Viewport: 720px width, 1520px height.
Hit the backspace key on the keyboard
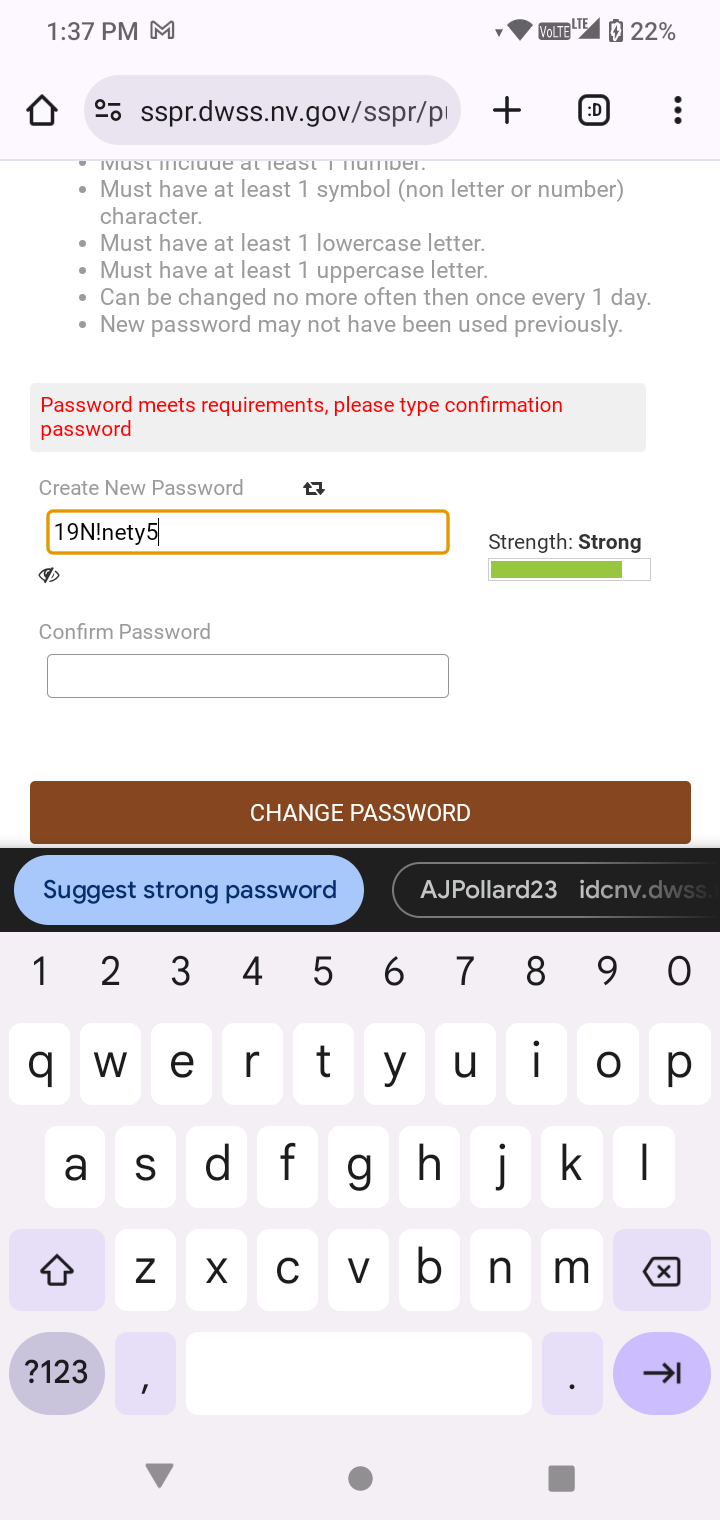661,1270
